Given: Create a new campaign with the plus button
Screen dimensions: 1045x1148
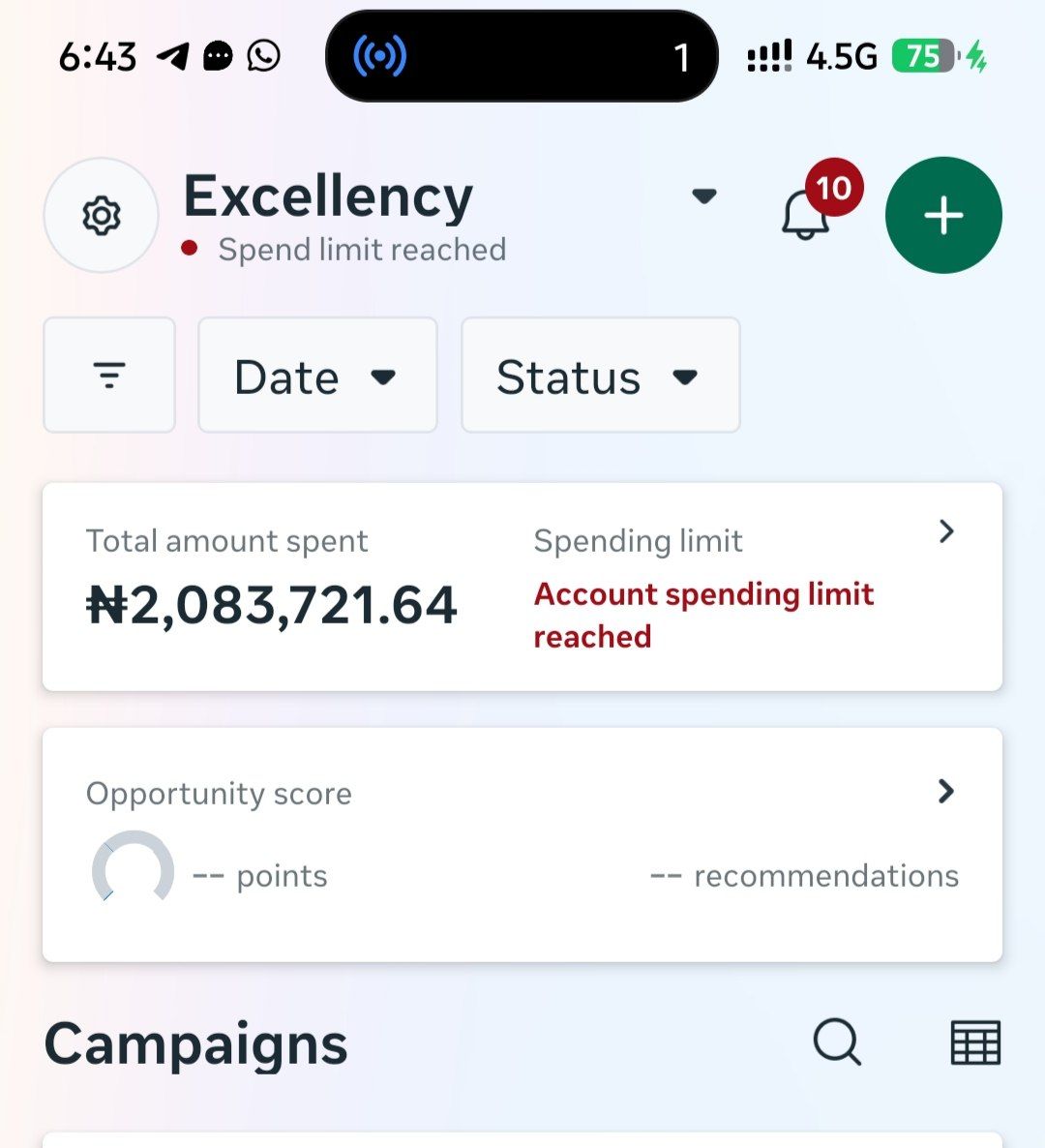Looking at the screenshot, I should pyautogui.click(x=943, y=215).
